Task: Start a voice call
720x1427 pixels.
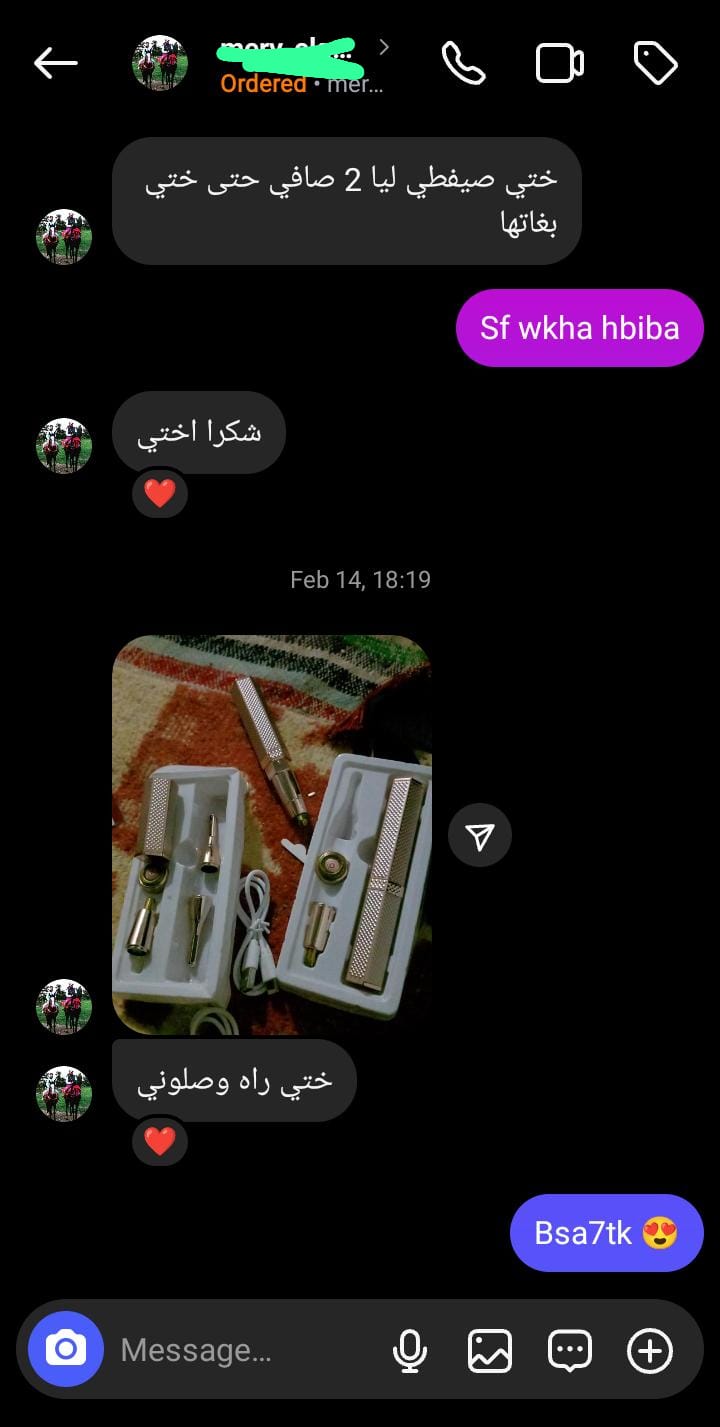Action: (463, 64)
